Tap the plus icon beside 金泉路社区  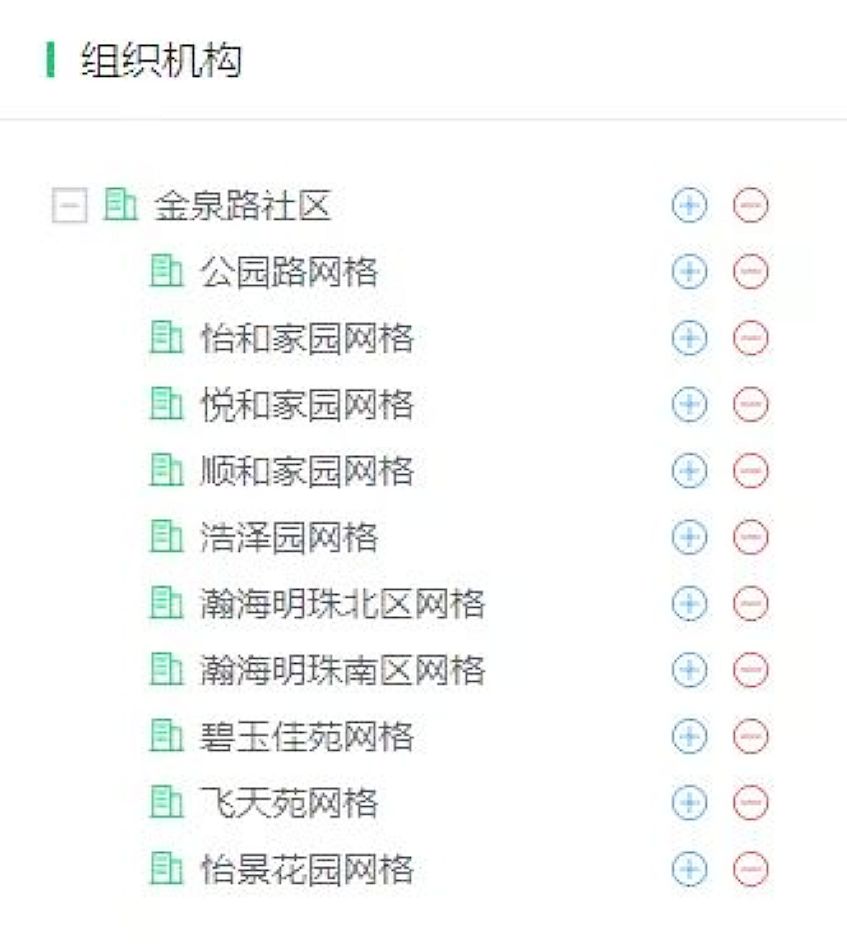[x=688, y=205]
